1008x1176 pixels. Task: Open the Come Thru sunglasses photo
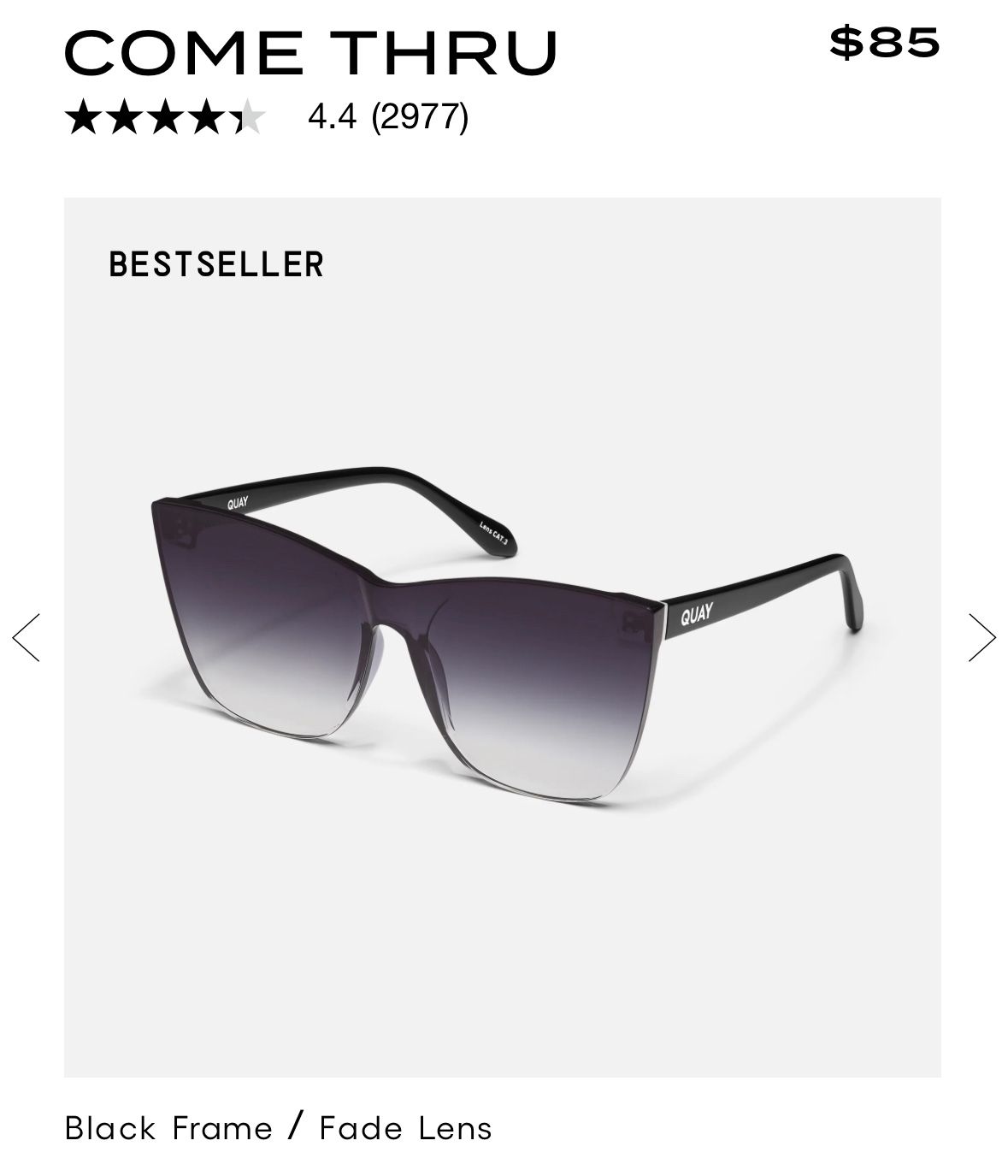[503, 637]
